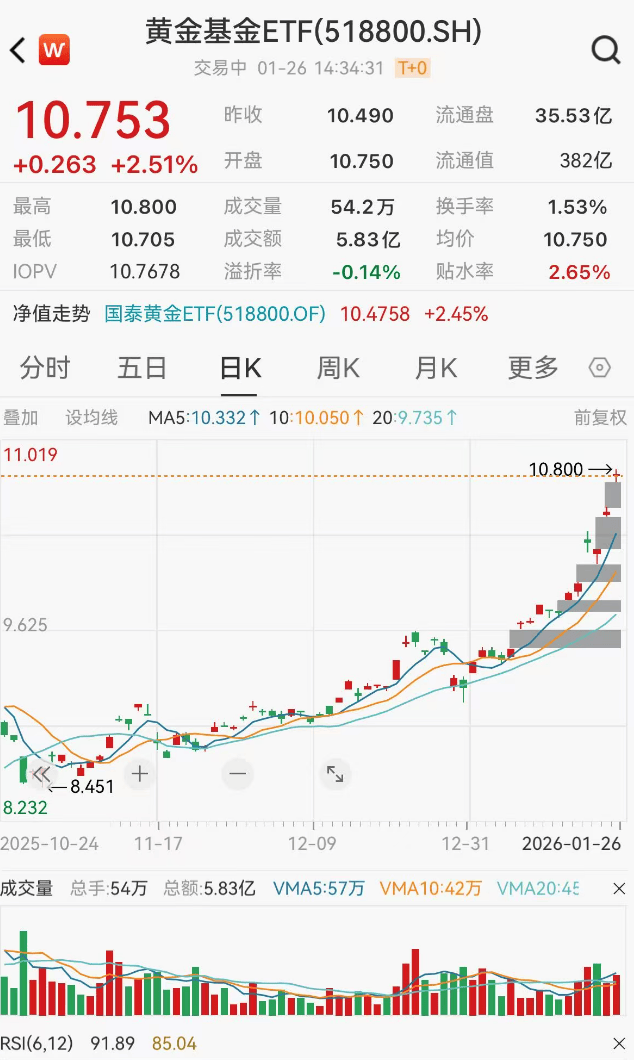This screenshot has height=1060, width=634.
Task: Close the RSI indicator panel
Action: (619, 1043)
